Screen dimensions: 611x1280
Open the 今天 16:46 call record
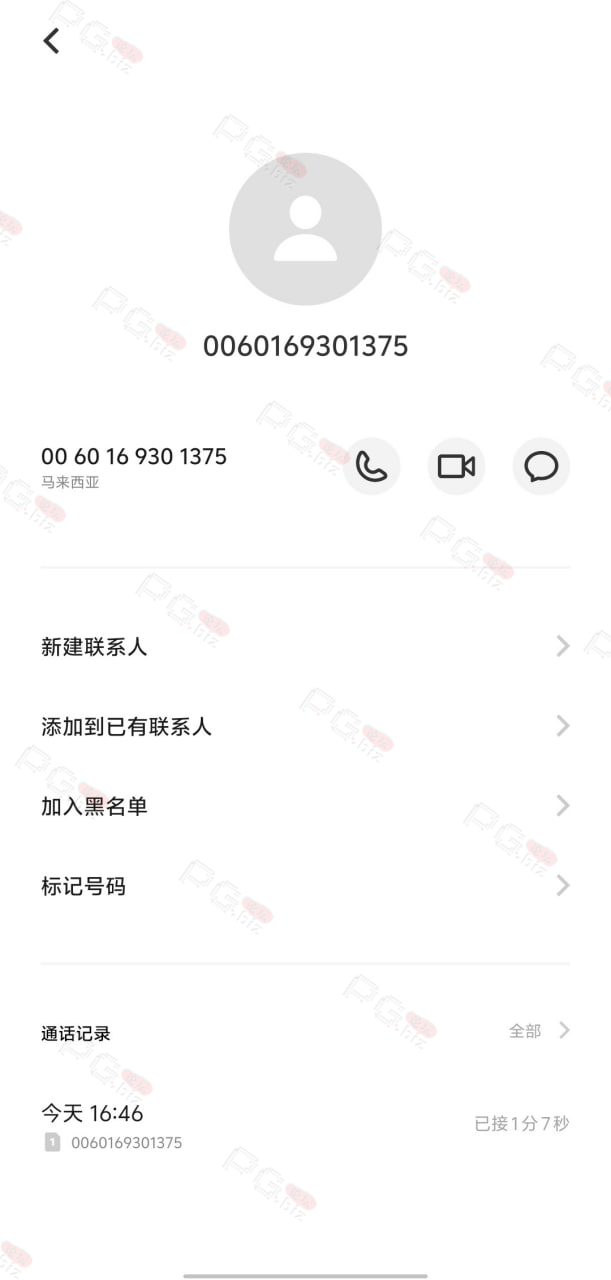[x=305, y=1125]
